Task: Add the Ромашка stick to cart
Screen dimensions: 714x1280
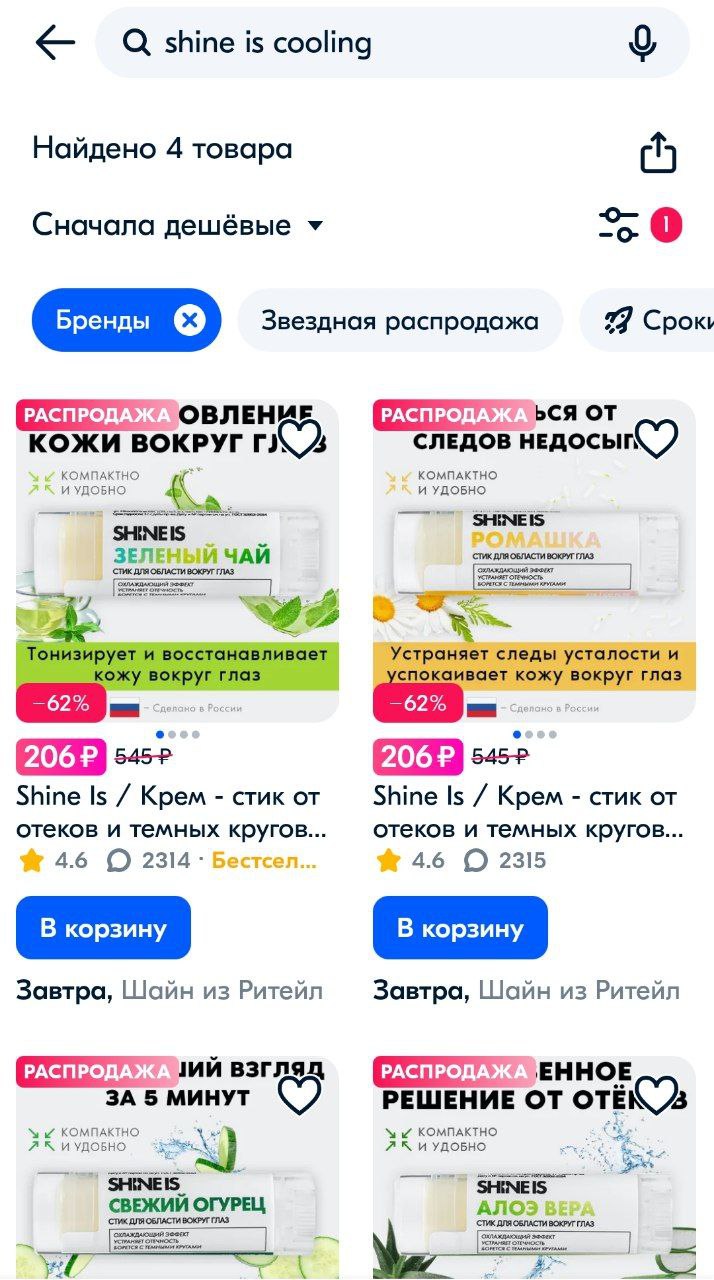Action: (x=460, y=928)
